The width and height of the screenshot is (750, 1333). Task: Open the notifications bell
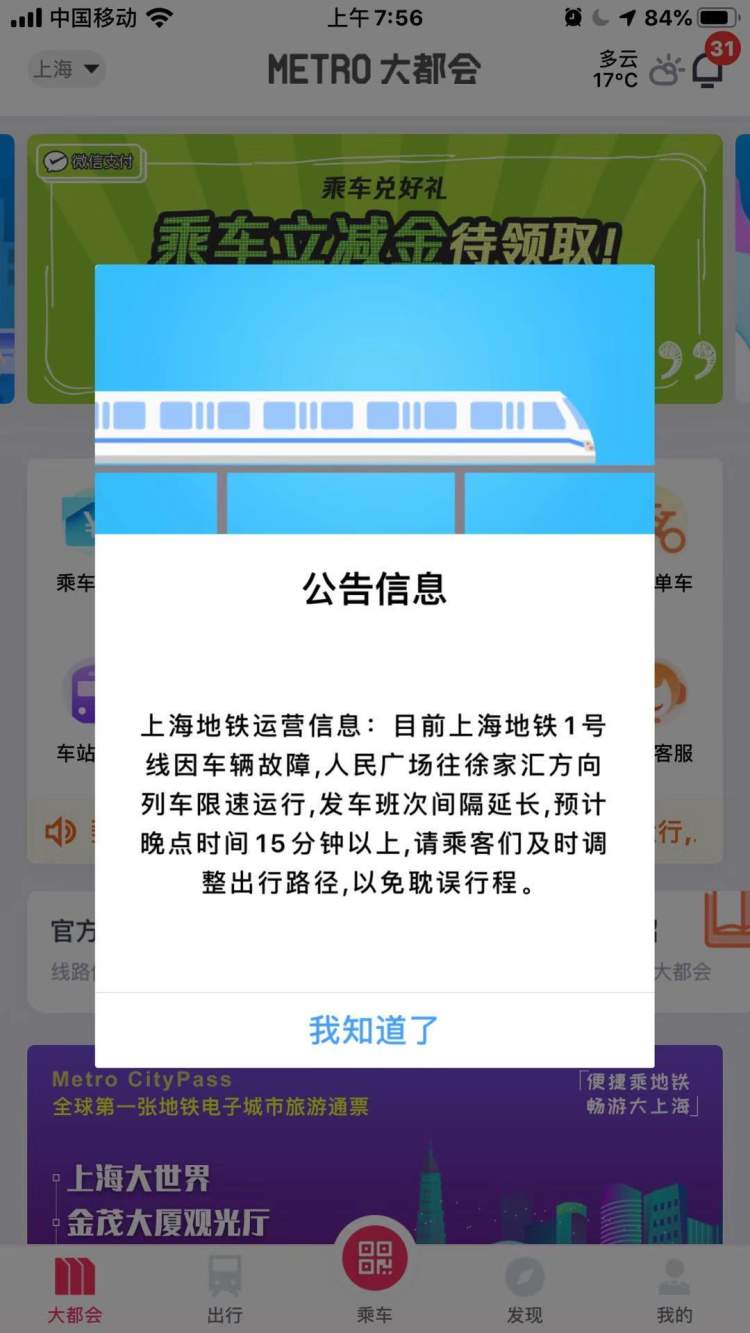click(707, 70)
